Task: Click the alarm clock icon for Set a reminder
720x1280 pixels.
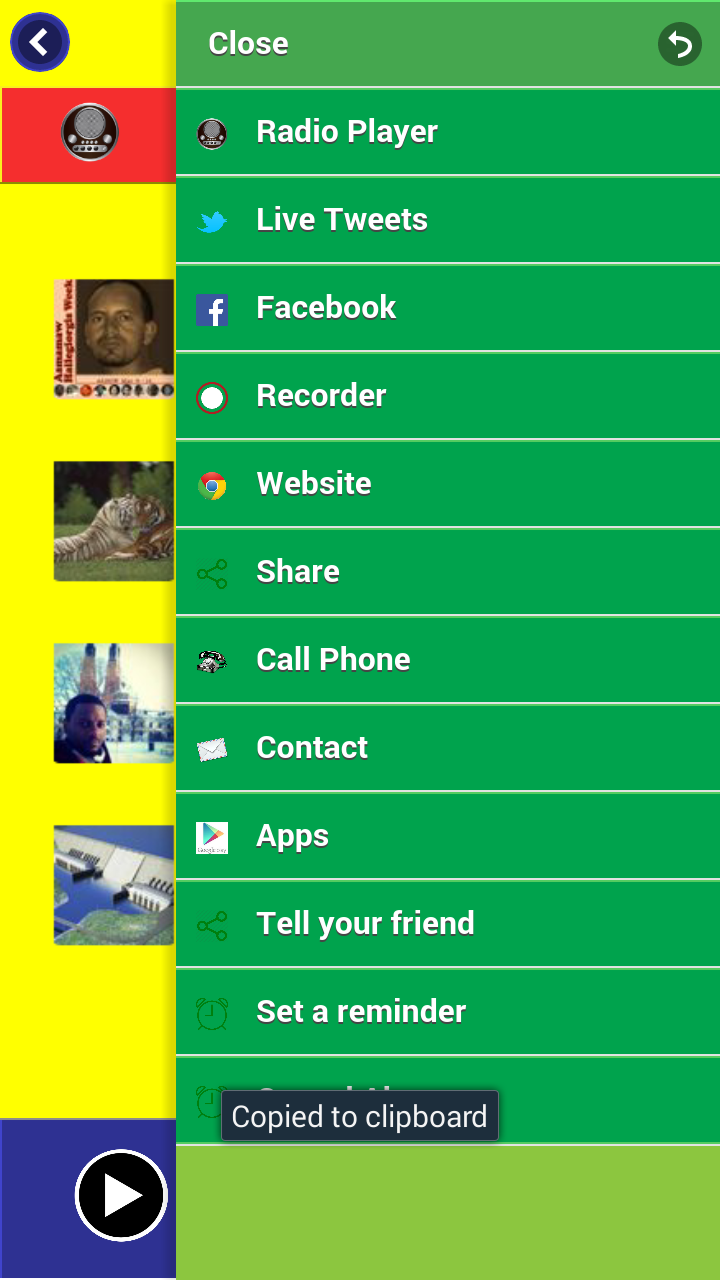Action: click(x=211, y=1011)
